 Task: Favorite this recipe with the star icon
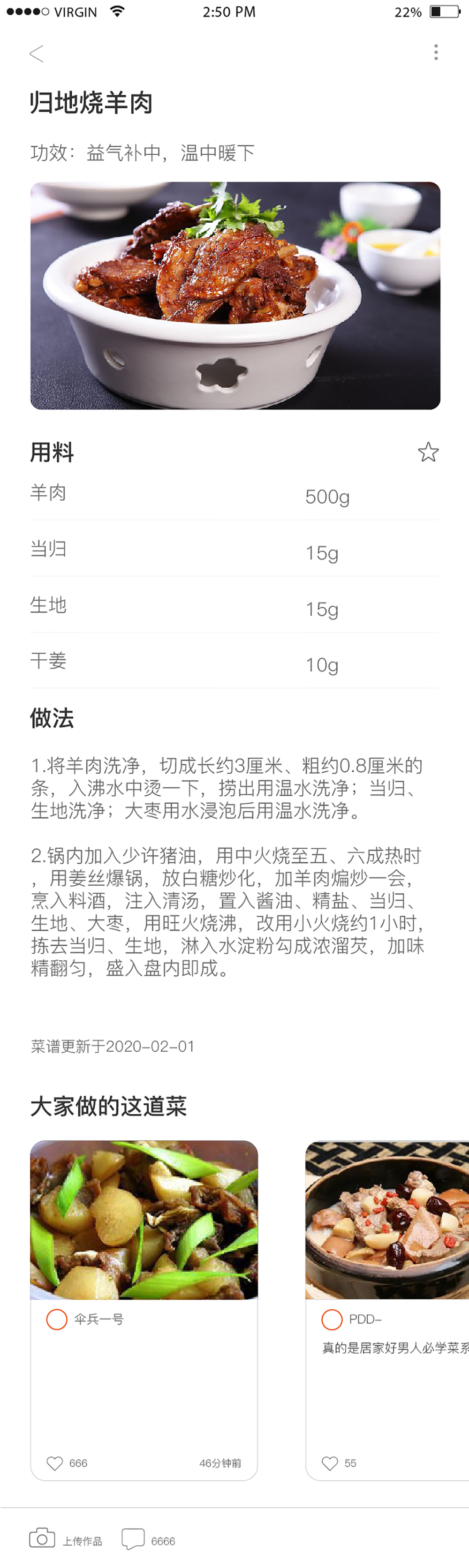(428, 452)
